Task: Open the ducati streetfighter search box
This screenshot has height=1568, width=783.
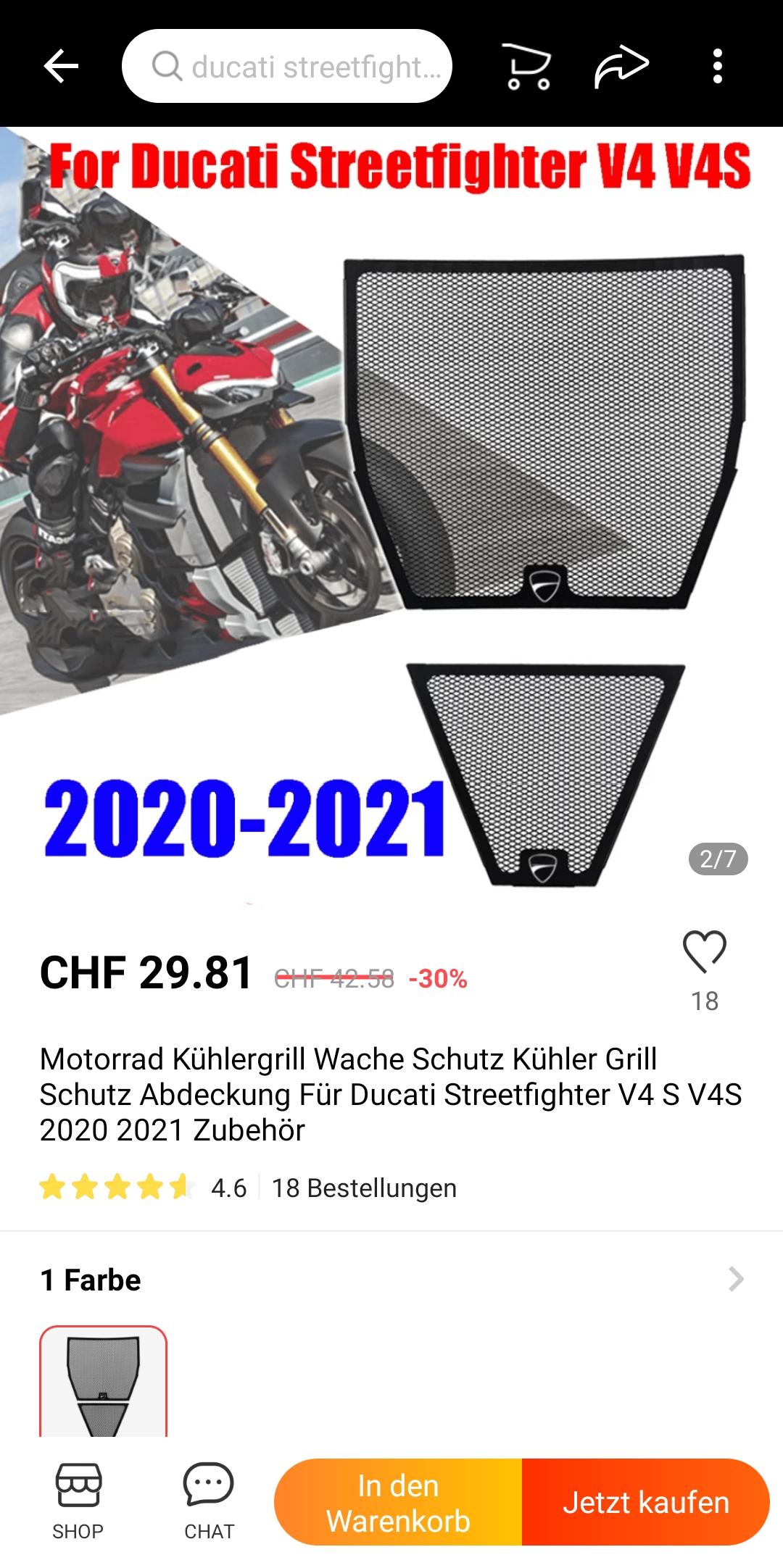Action: pos(287,66)
